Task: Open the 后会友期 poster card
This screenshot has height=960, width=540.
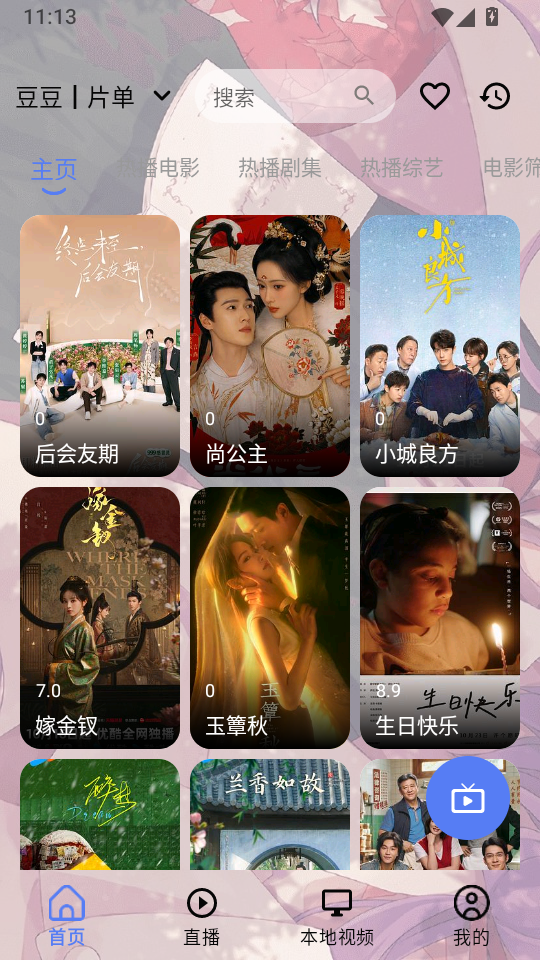Action: 100,345
